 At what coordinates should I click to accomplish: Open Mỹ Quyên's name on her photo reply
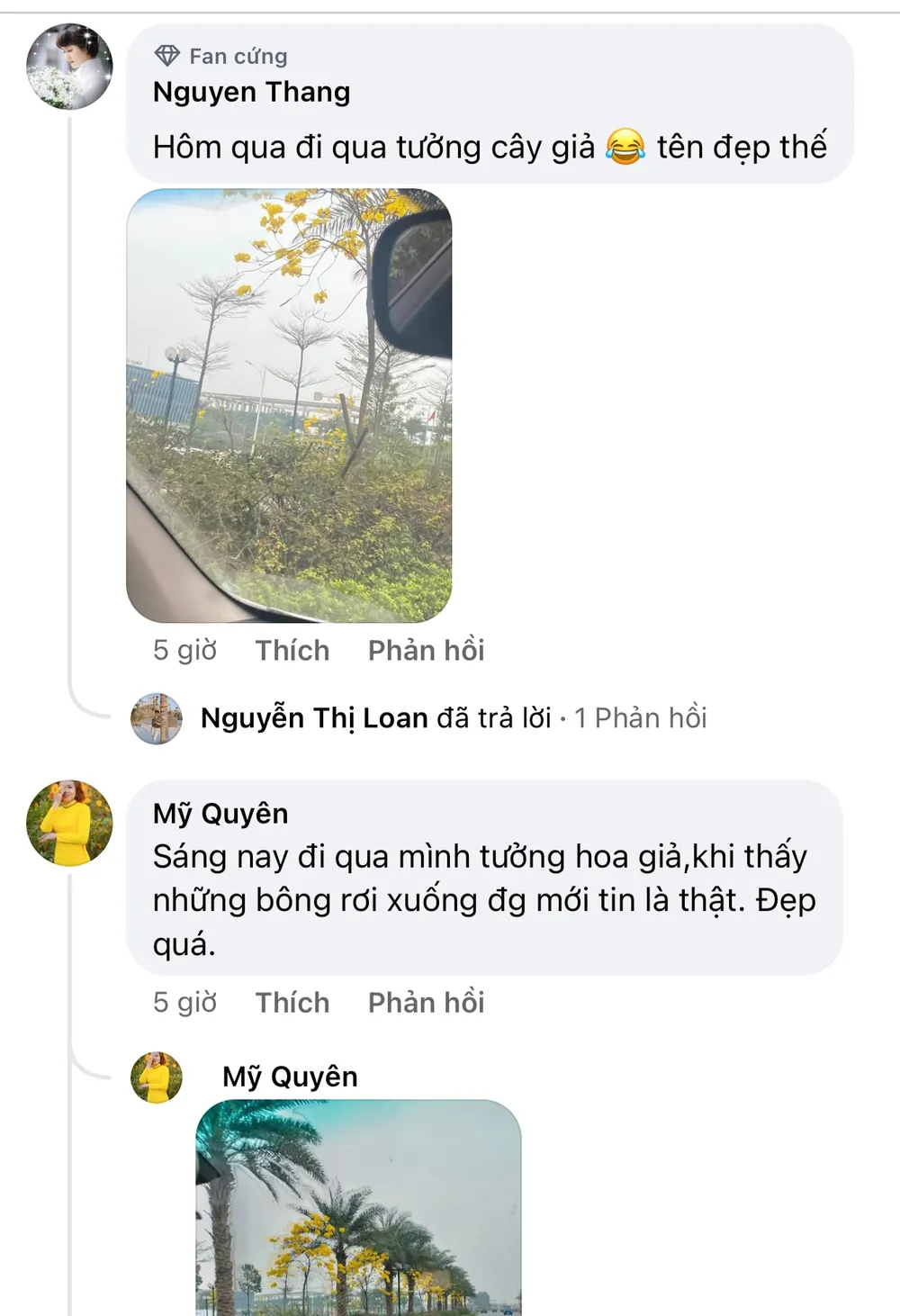tap(290, 1077)
